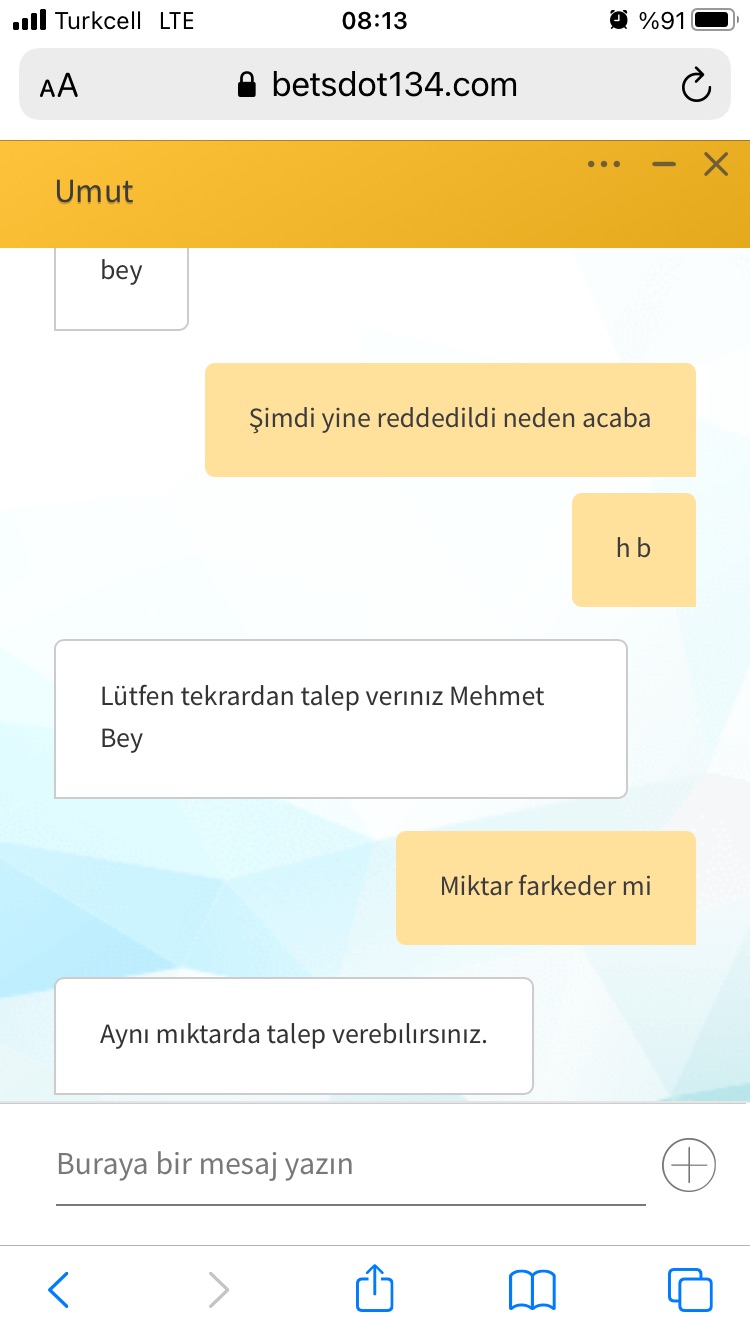Image resolution: width=750 pixels, height=1334 pixels.
Task: Open Safari bookmarks
Action: pyautogui.click(x=532, y=1290)
